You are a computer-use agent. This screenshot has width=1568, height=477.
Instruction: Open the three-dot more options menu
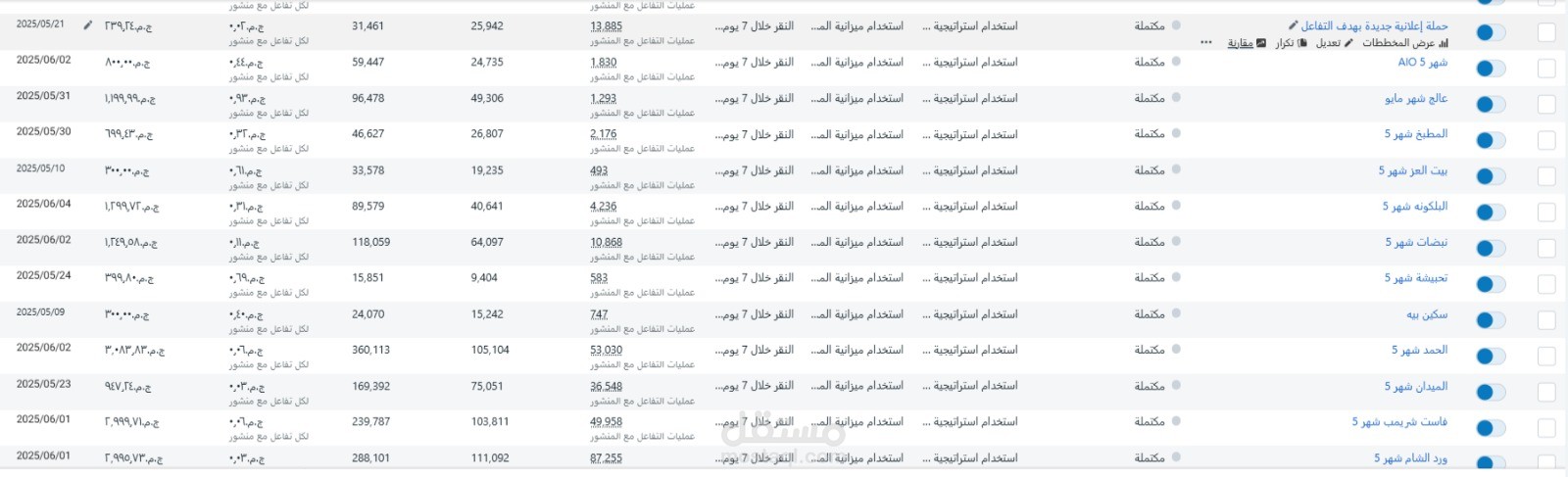click(x=1206, y=43)
